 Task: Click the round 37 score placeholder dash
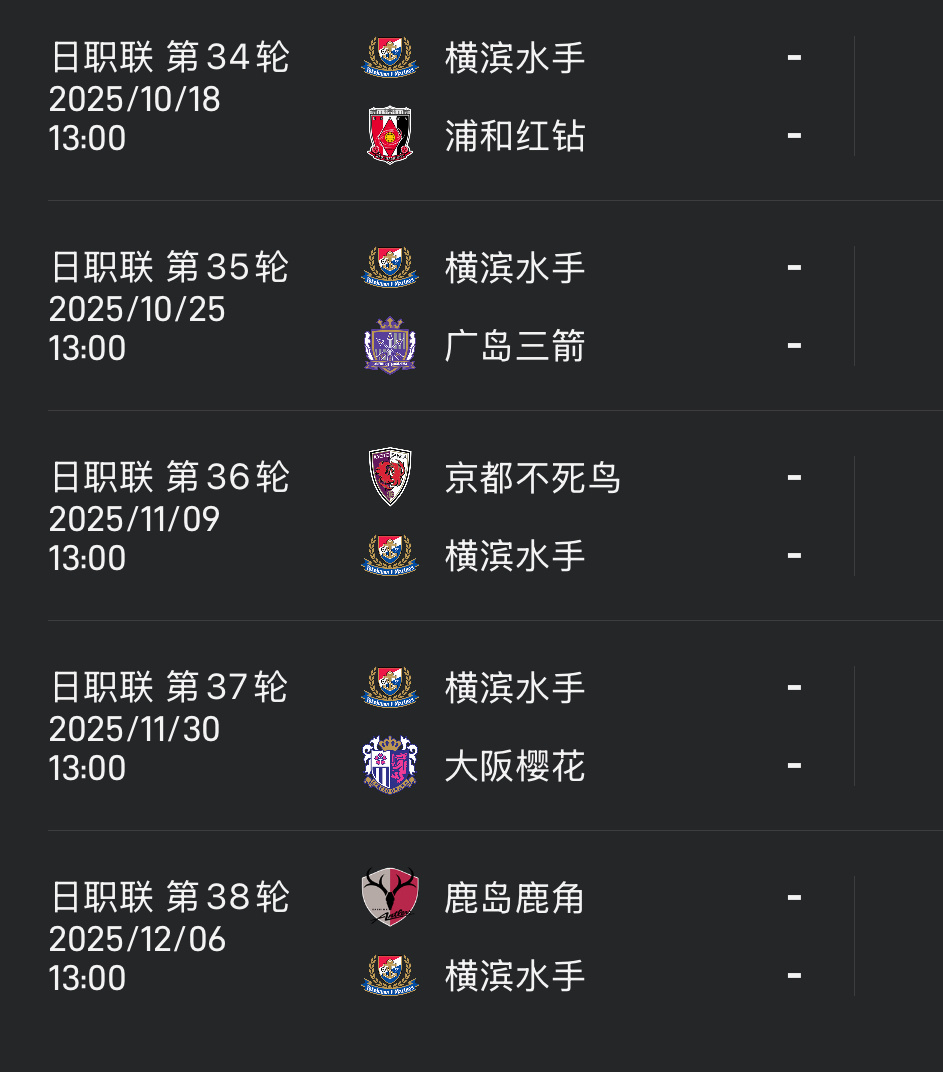tap(793, 687)
